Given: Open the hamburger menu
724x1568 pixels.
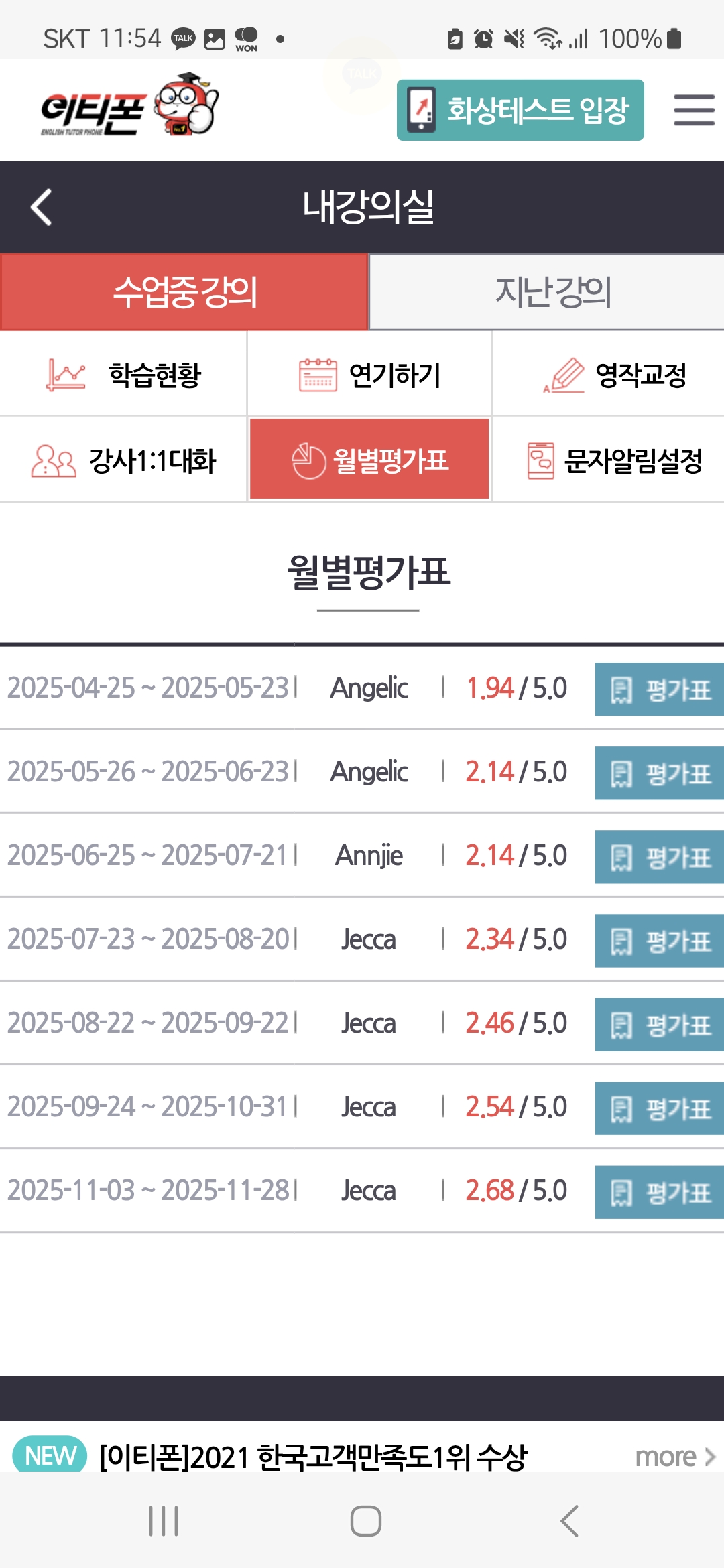Looking at the screenshot, I should [x=694, y=110].
